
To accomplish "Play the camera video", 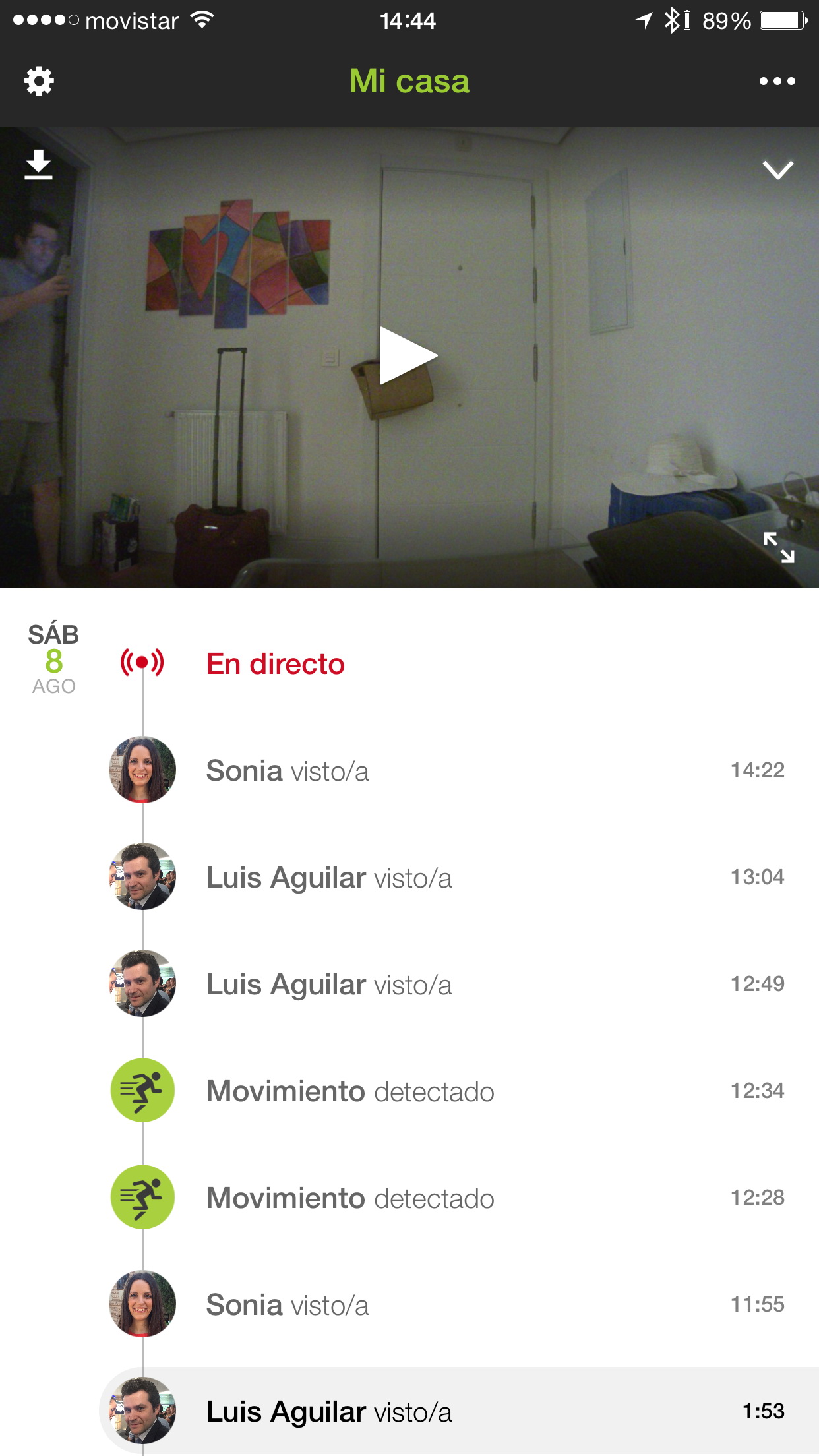I will point(408,356).
